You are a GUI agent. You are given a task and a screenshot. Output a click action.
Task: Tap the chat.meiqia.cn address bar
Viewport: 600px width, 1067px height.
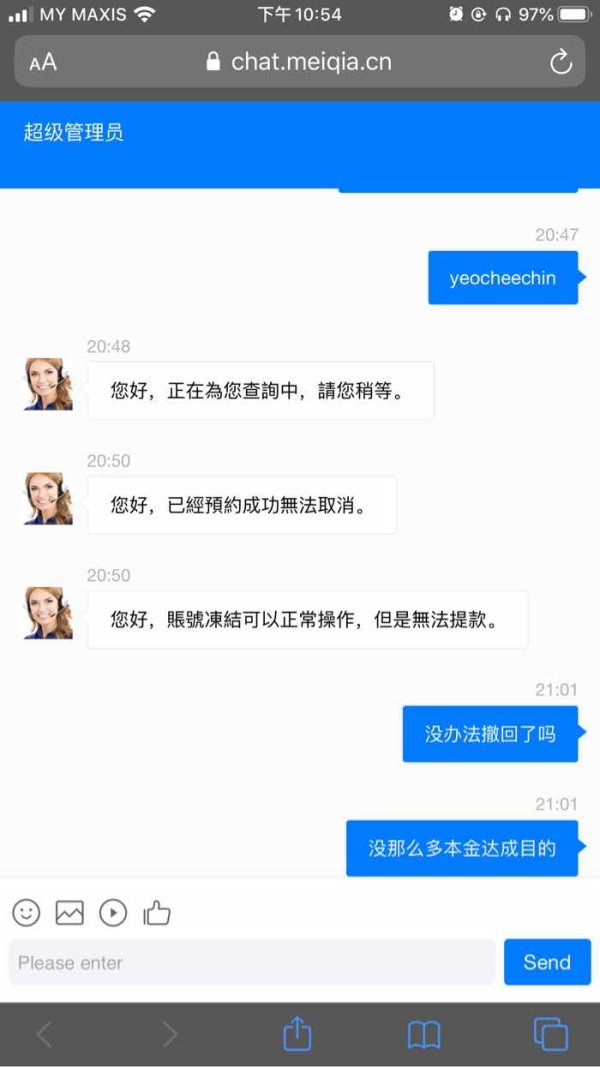pos(299,62)
